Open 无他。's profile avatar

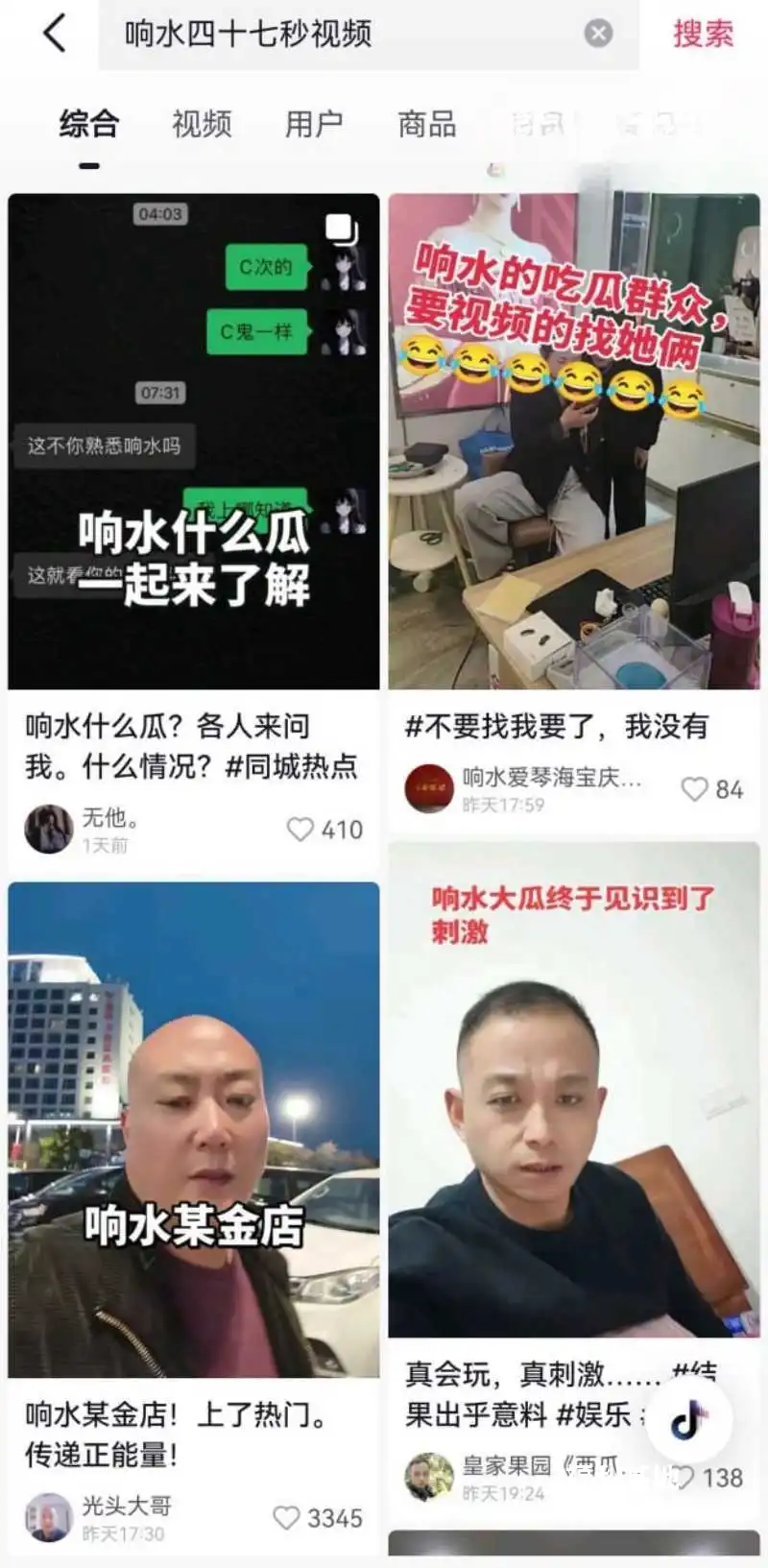[49, 829]
